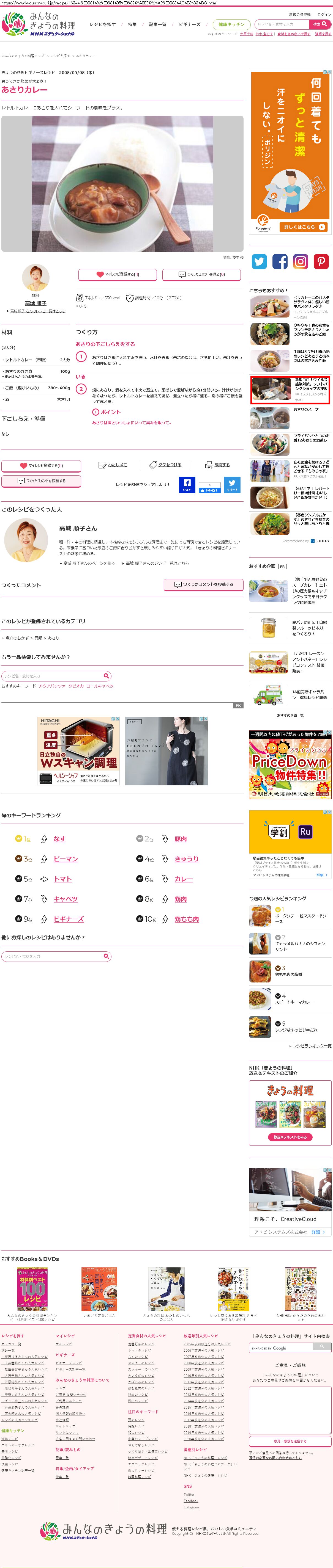The image size is (333, 1568).
Task: Switch to the ビギナーズ section
Action: pyautogui.click(x=189, y=24)
